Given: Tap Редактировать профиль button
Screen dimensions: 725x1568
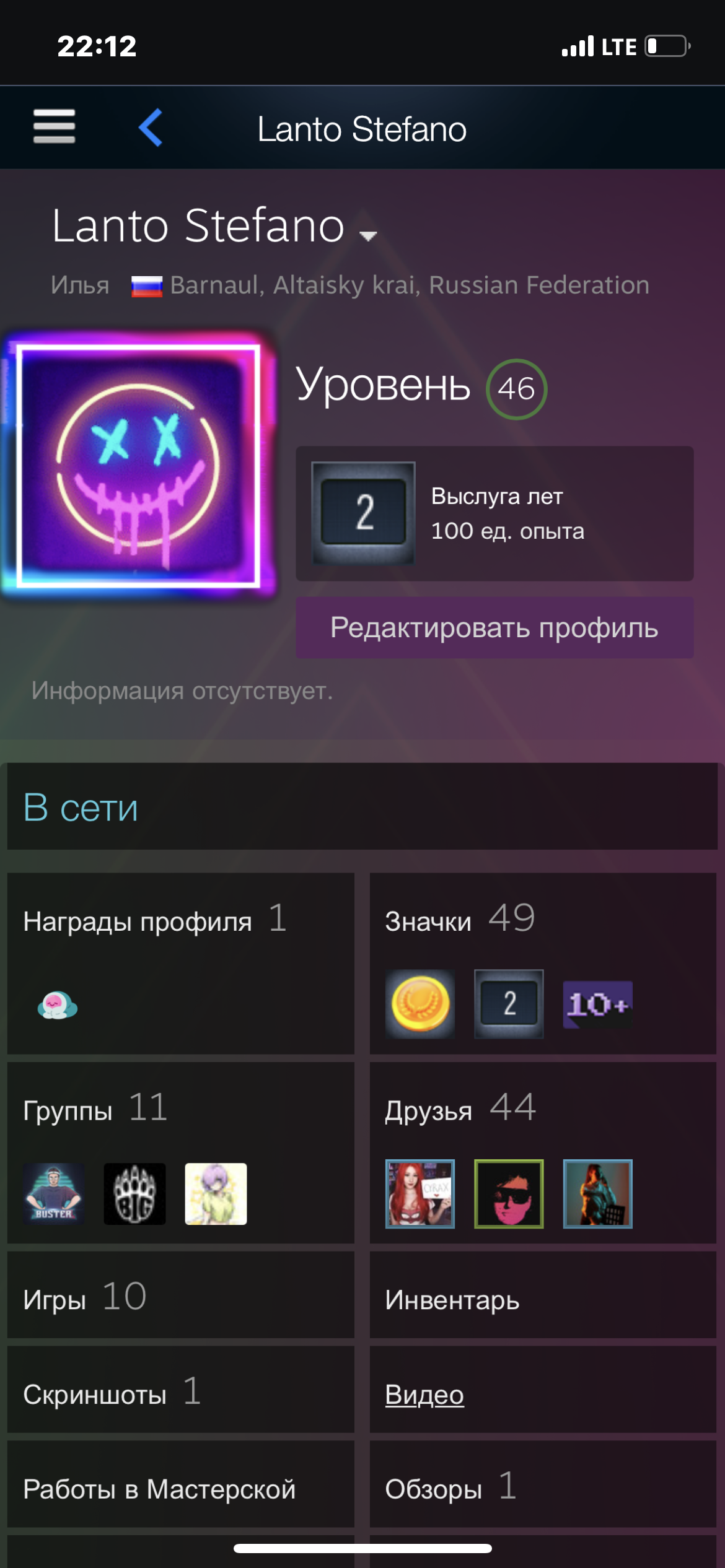Looking at the screenshot, I should [x=494, y=627].
